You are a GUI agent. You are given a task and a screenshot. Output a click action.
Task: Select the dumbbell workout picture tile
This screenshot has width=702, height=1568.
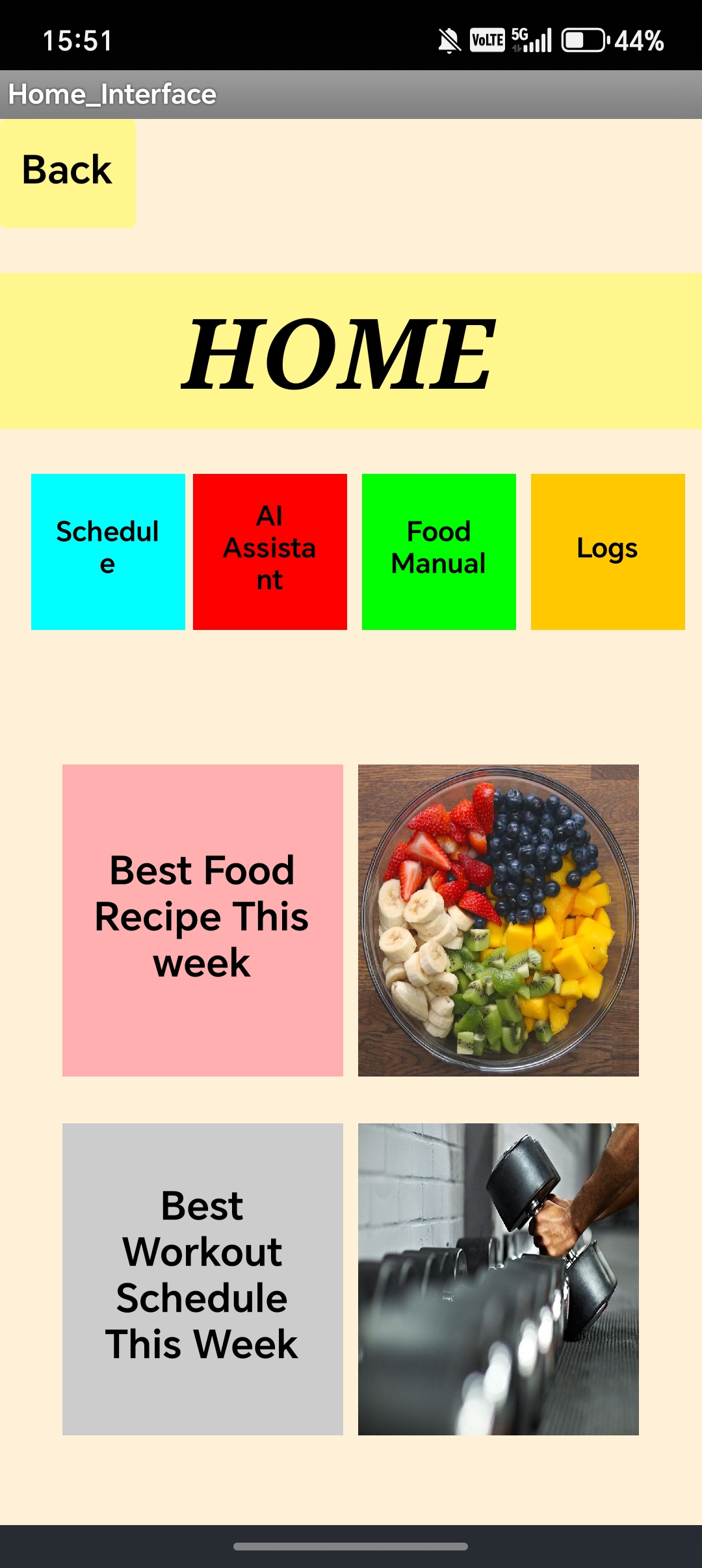tap(498, 1279)
